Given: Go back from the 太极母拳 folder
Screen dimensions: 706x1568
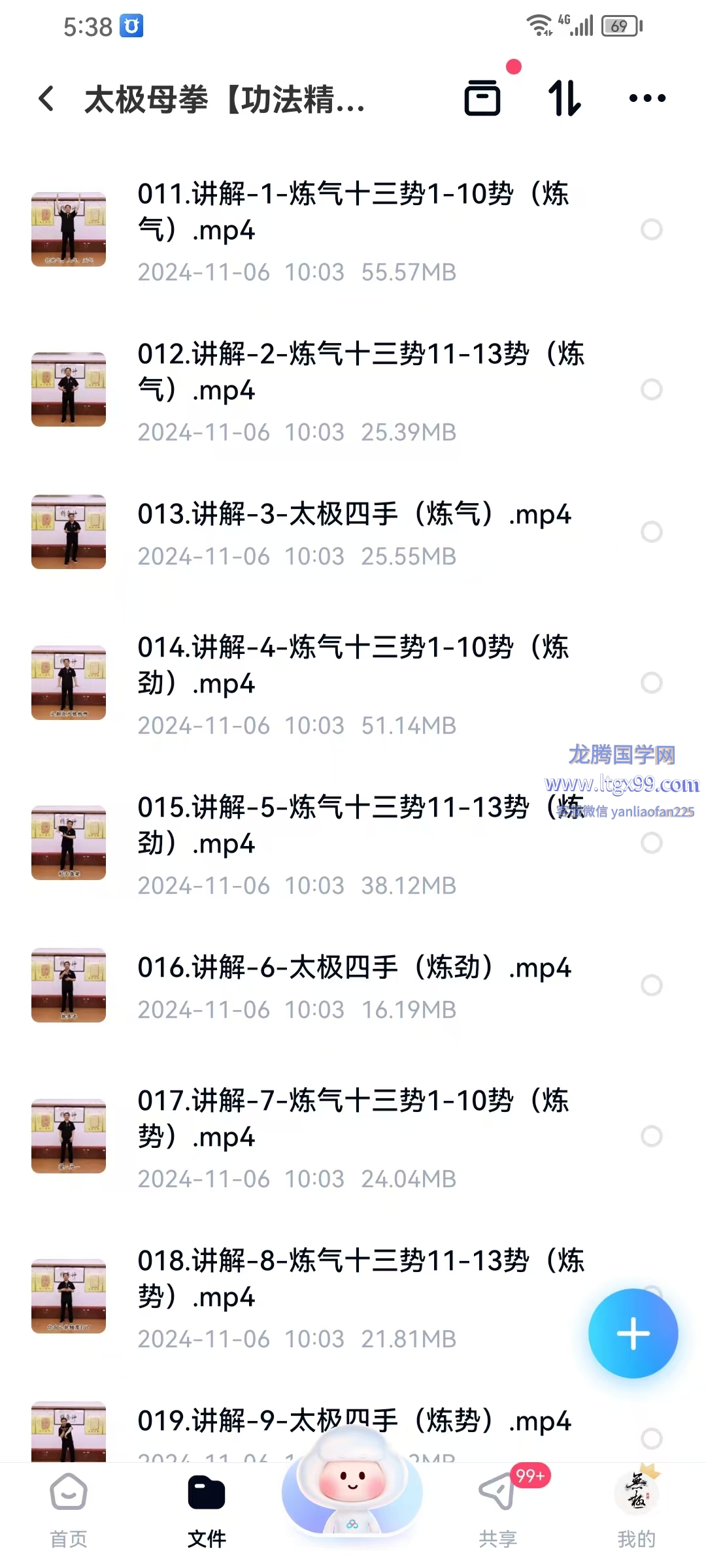Looking at the screenshot, I should coord(46,99).
